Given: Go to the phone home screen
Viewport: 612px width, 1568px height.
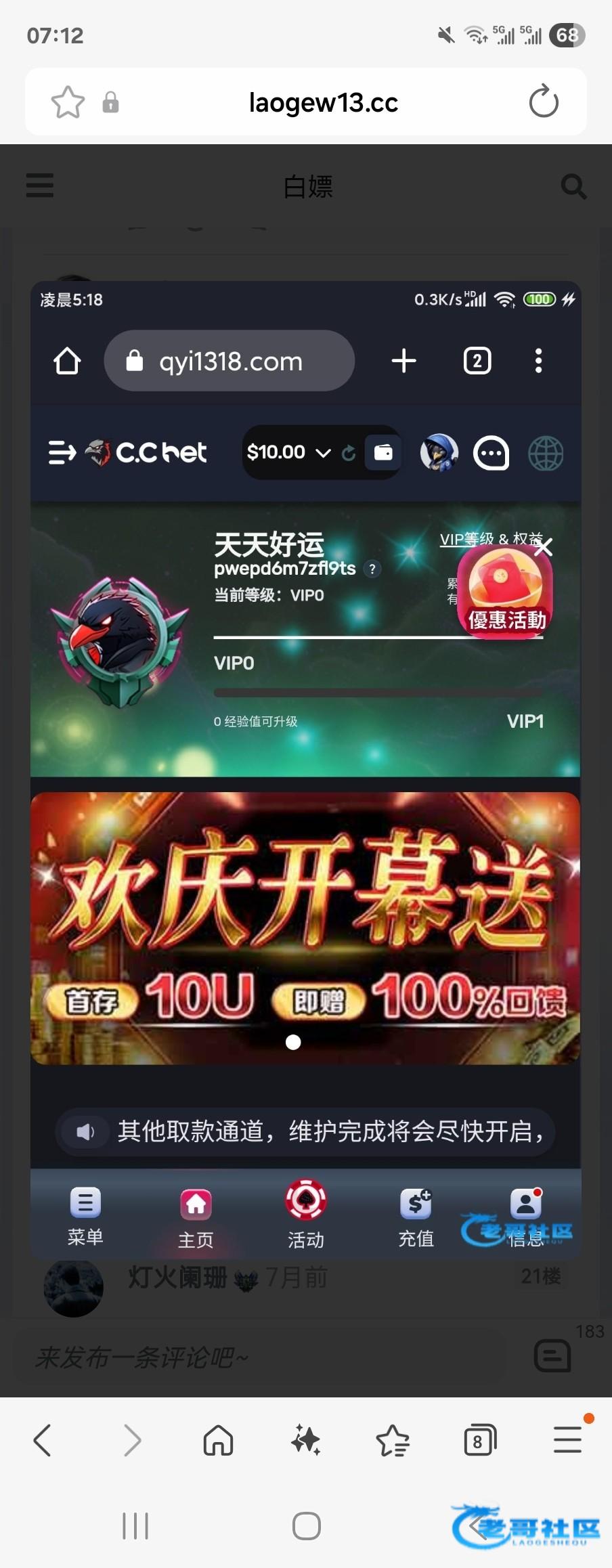Looking at the screenshot, I should (306, 1526).
